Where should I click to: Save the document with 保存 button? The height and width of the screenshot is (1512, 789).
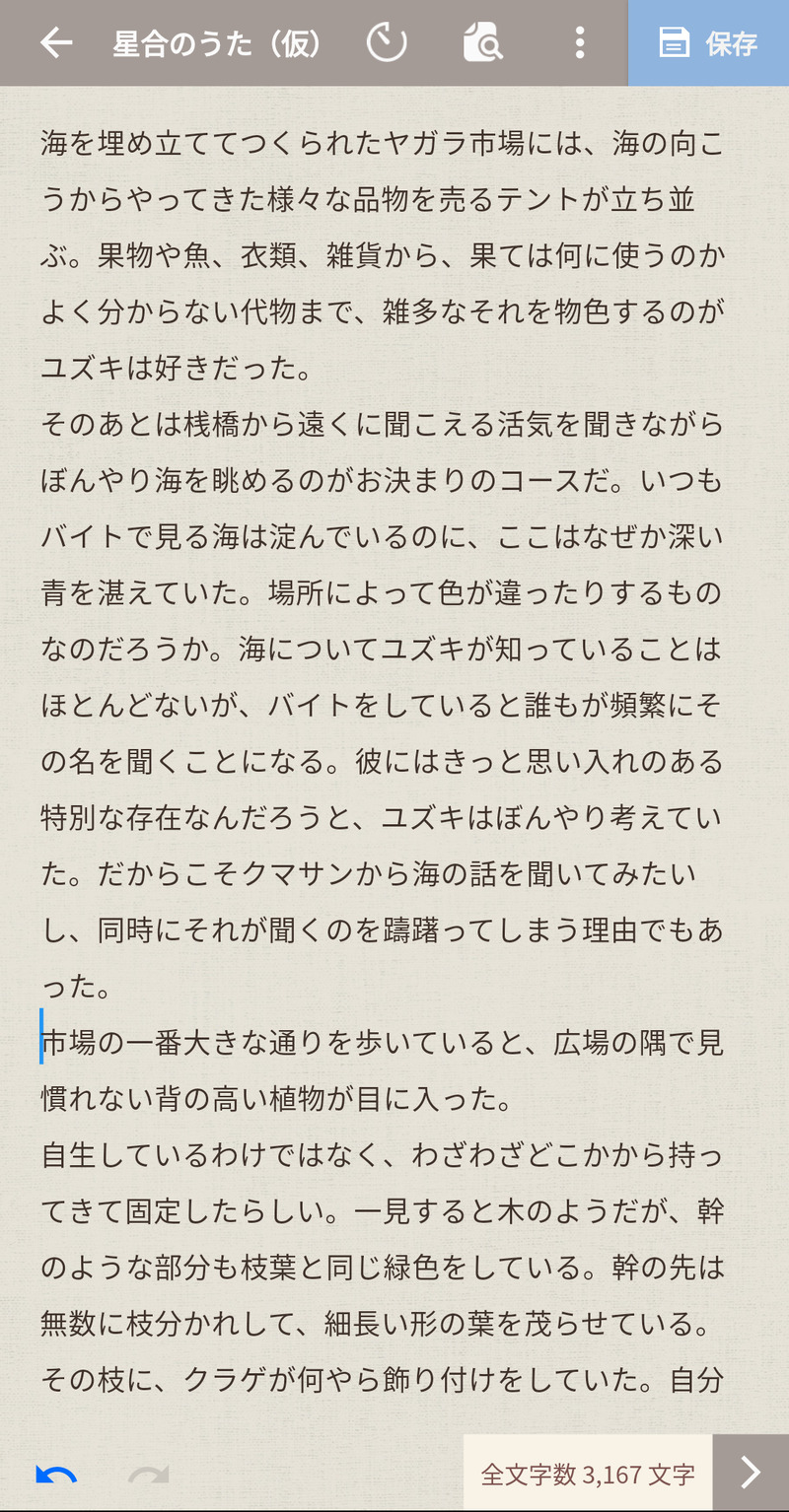point(708,43)
